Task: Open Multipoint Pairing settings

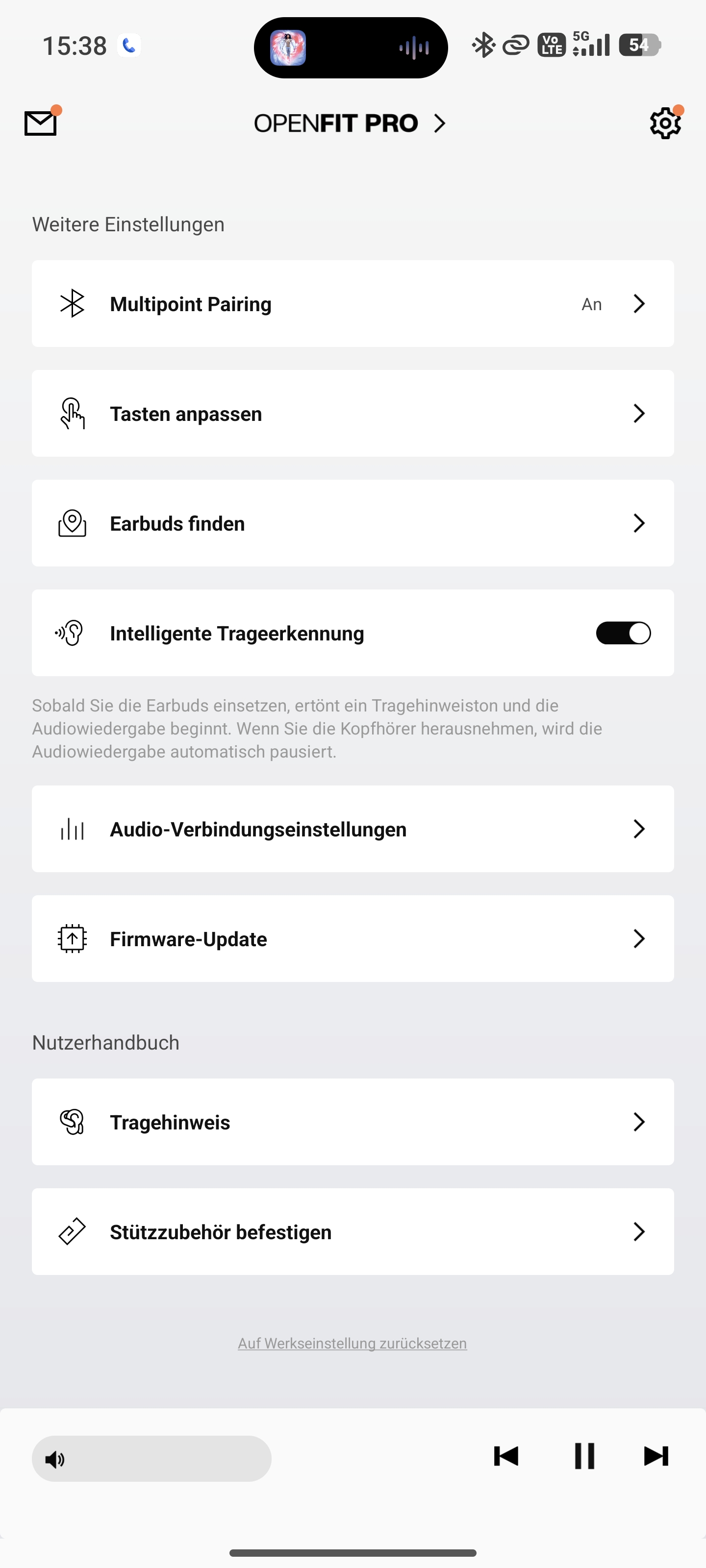Action: point(353,304)
